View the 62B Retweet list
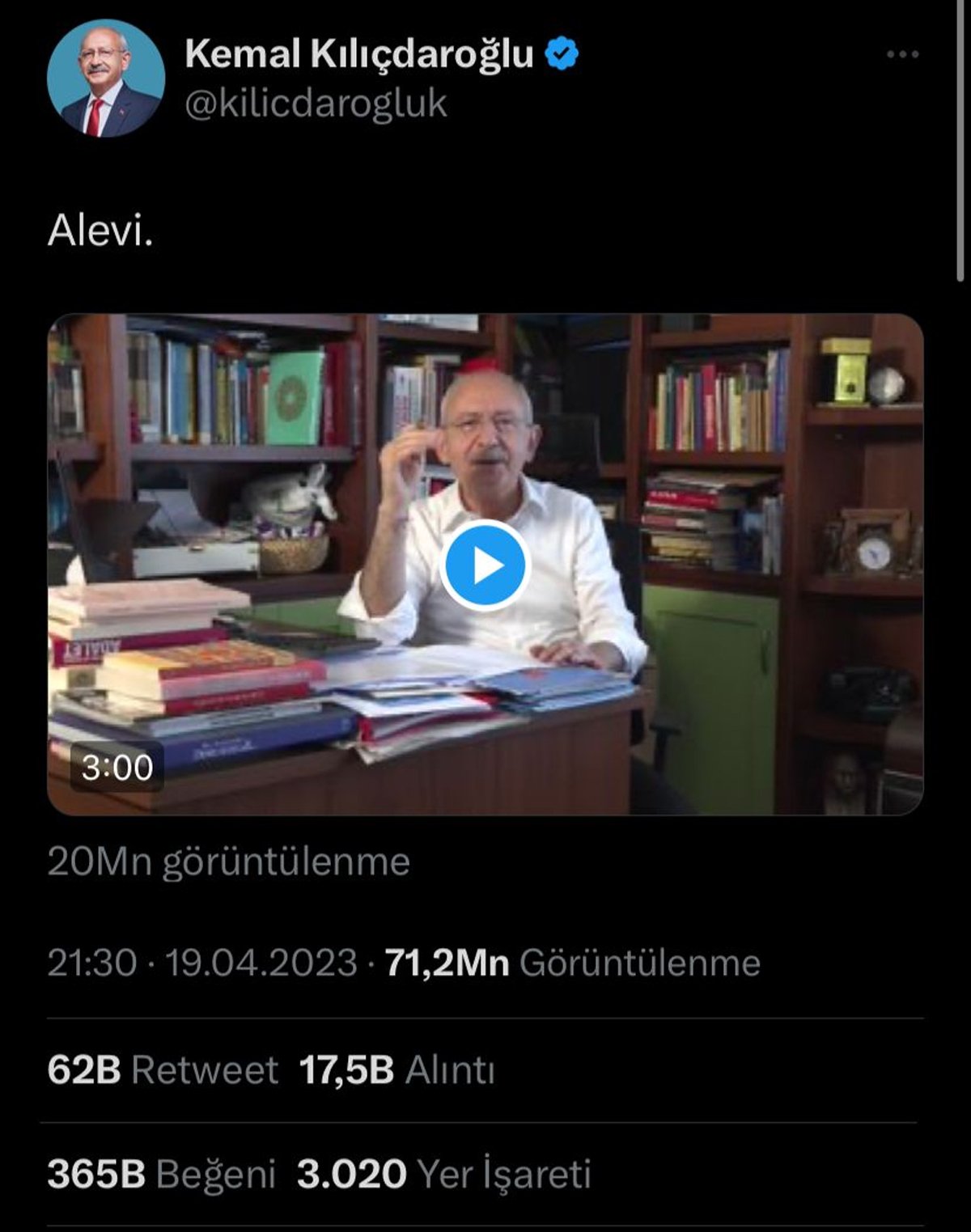 pyautogui.click(x=162, y=1070)
